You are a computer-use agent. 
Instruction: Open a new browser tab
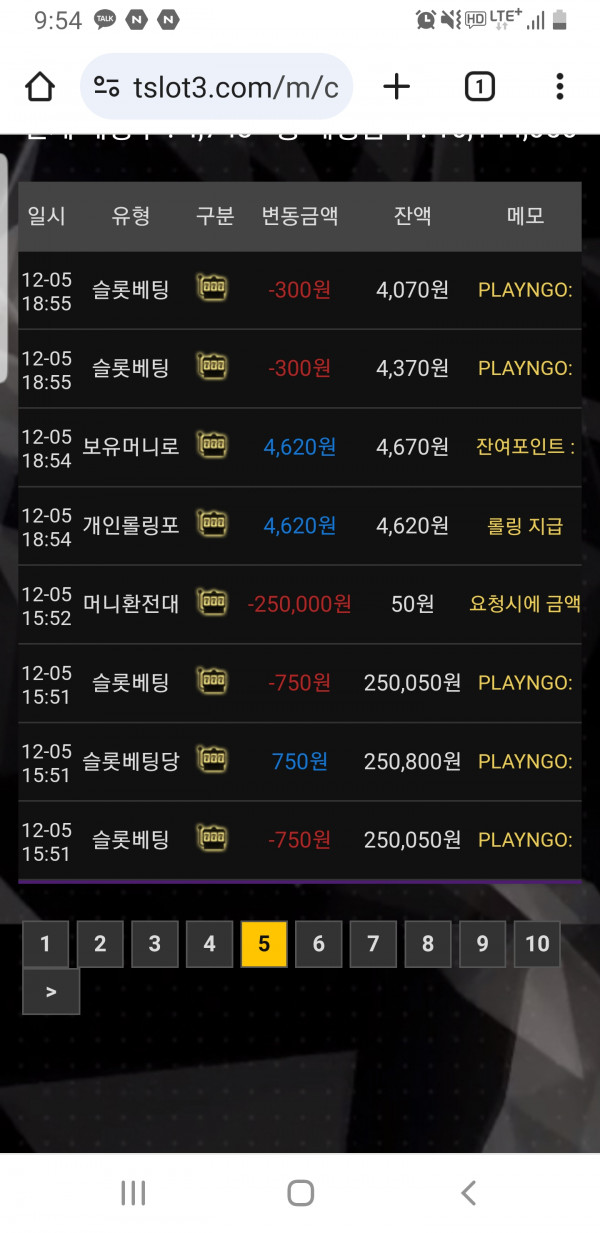397,87
